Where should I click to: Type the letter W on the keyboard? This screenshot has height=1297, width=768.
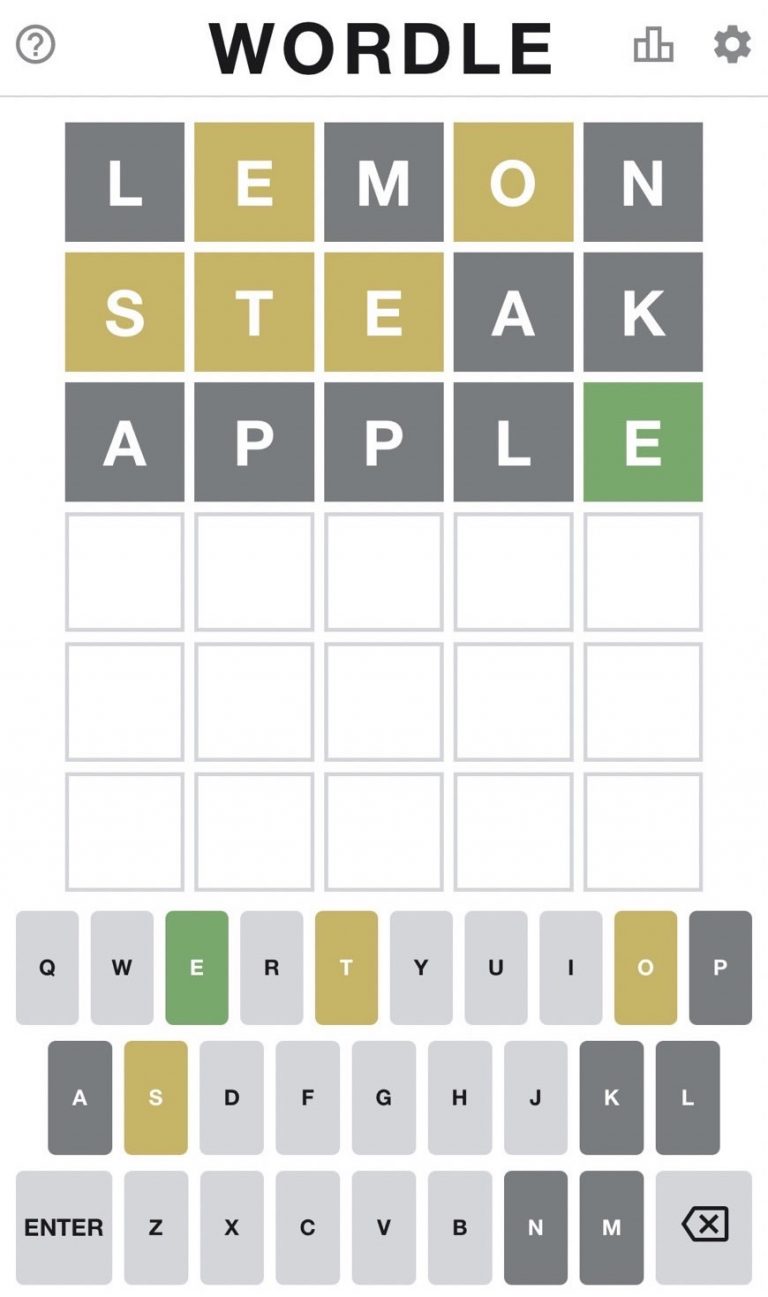tap(122, 968)
